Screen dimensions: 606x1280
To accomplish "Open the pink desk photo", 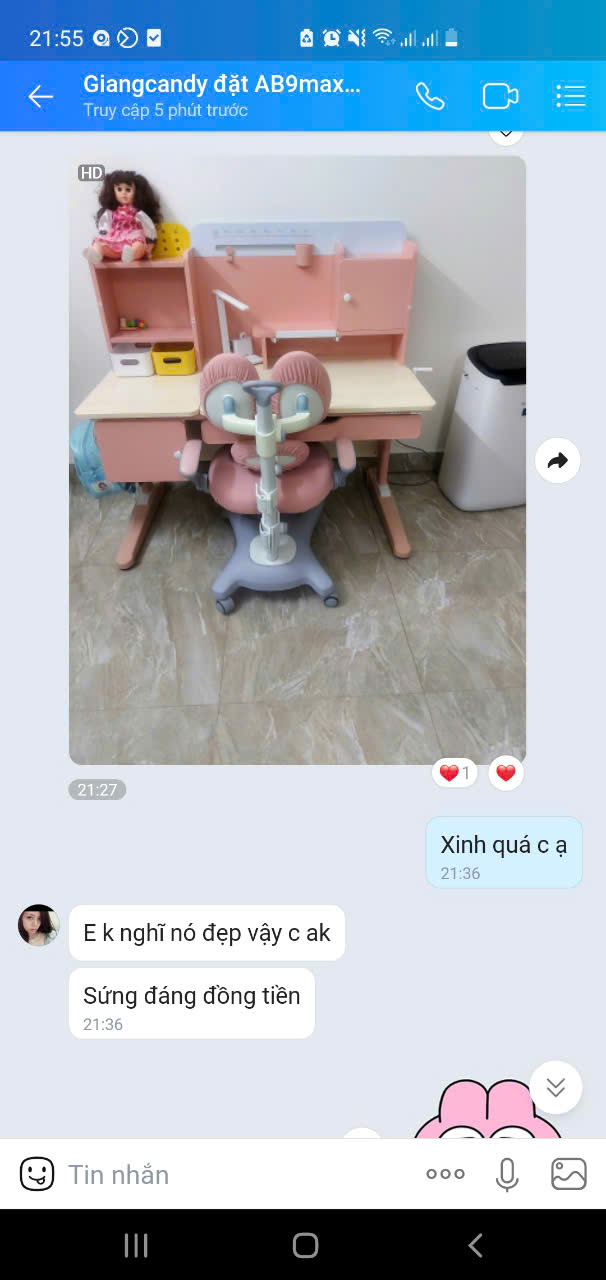I will (x=297, y=460).
